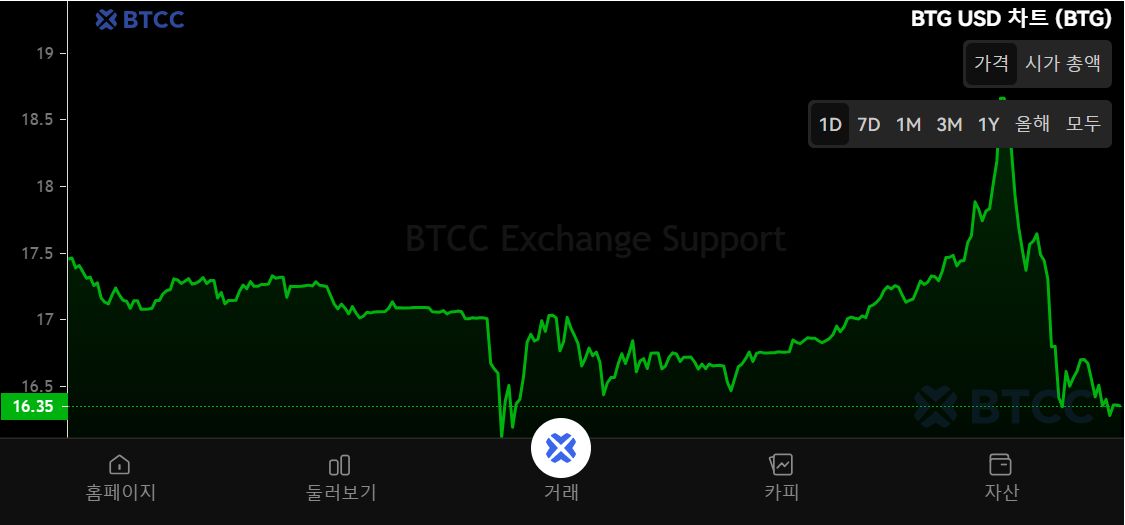Open the 거래 trading tab
This screenshot has width=1125, height=525.
(561, 460)
